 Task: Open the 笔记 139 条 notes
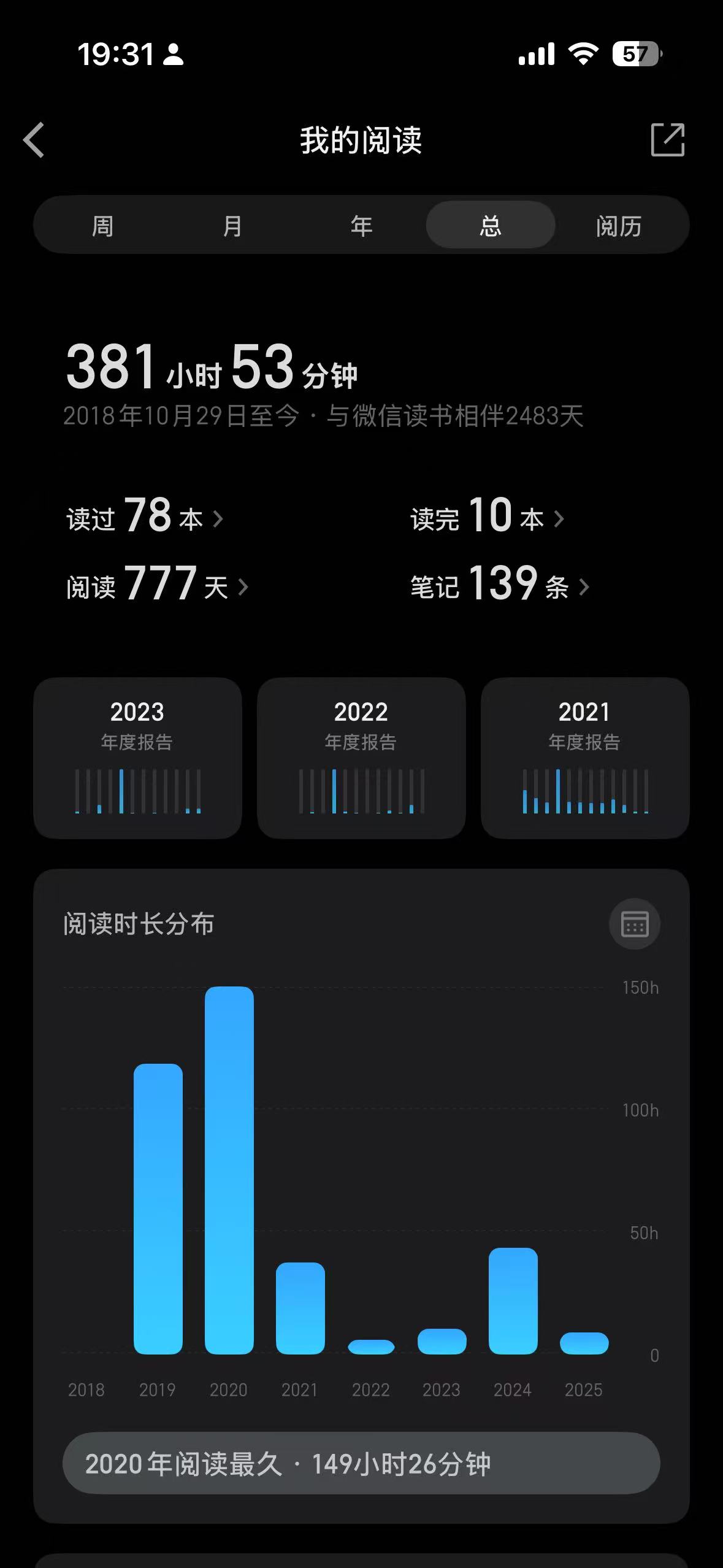(x=500, y=584)
